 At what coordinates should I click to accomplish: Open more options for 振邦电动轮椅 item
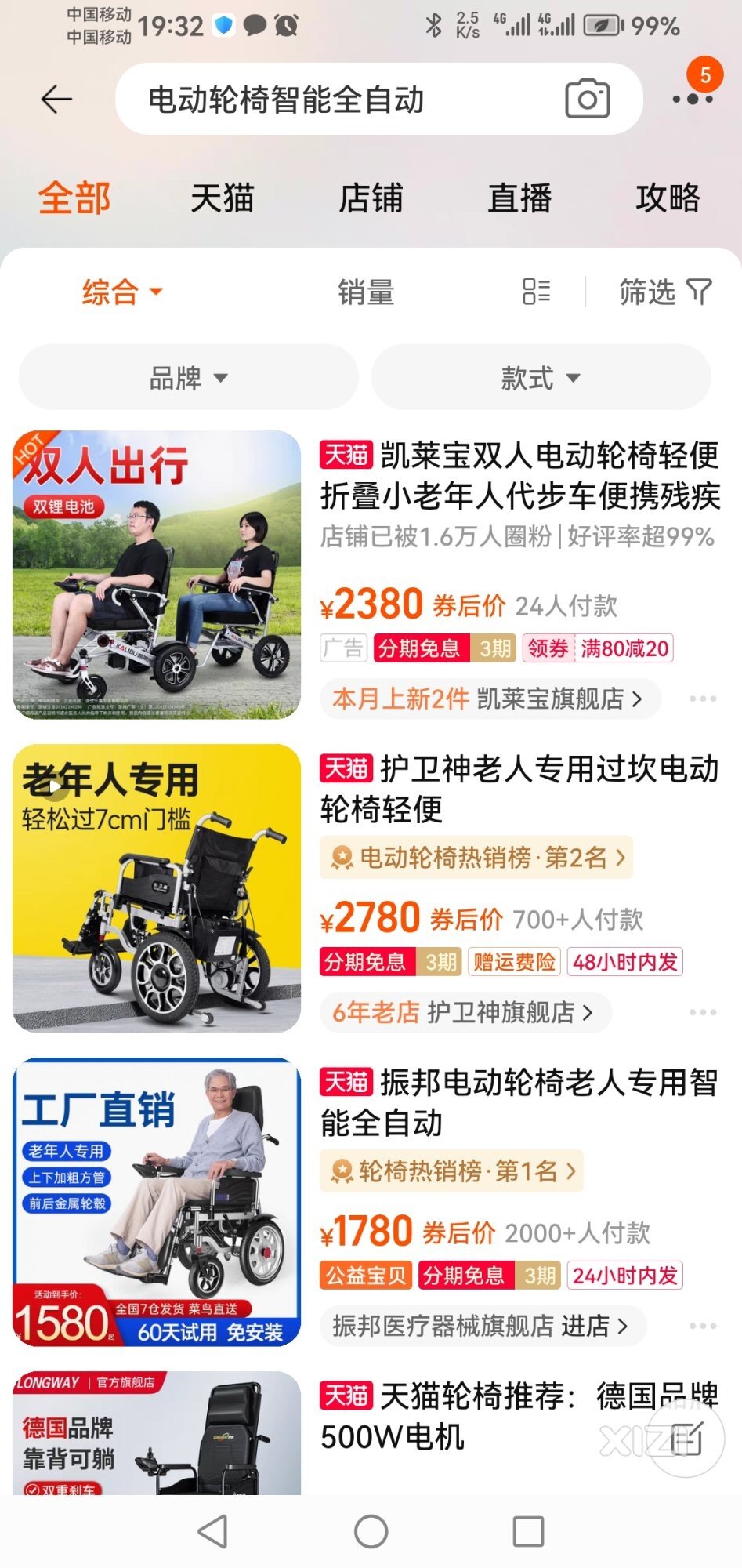pyautogui.click(x=703, y=1326)
